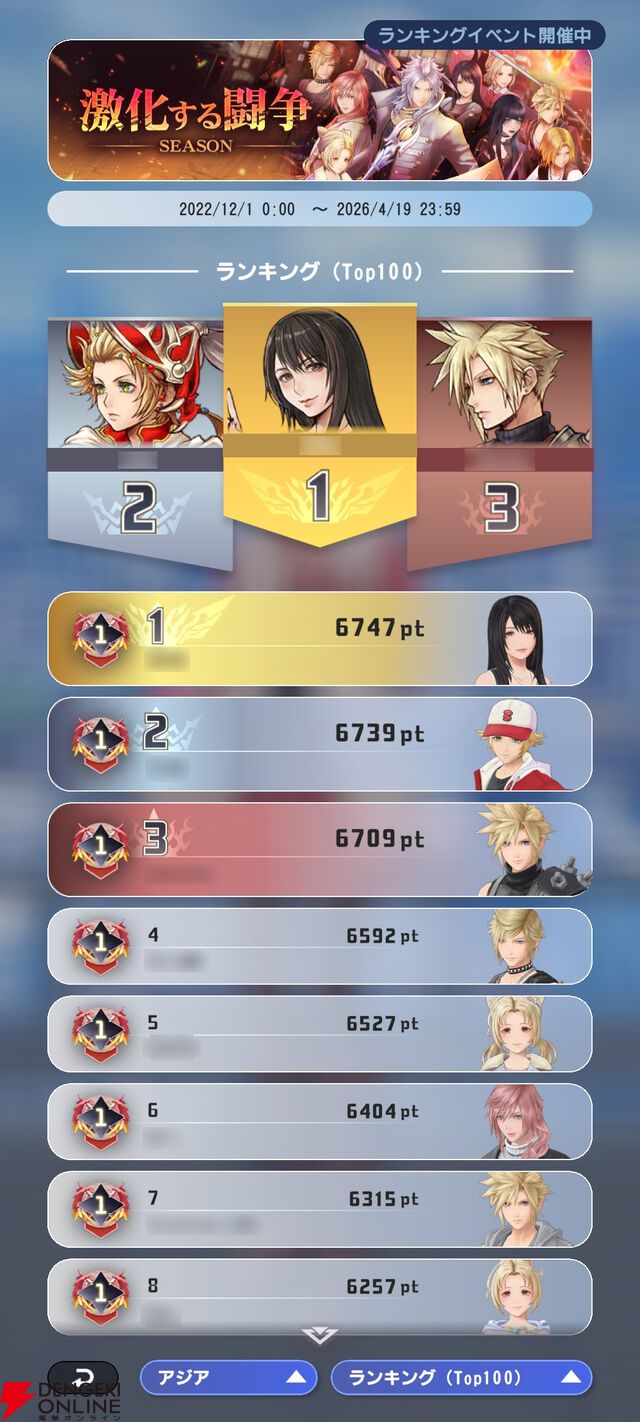Open rank 8 row with 6257pt
The height and width of the screenshot is (1422, 640).
[x=320, y=1295]
